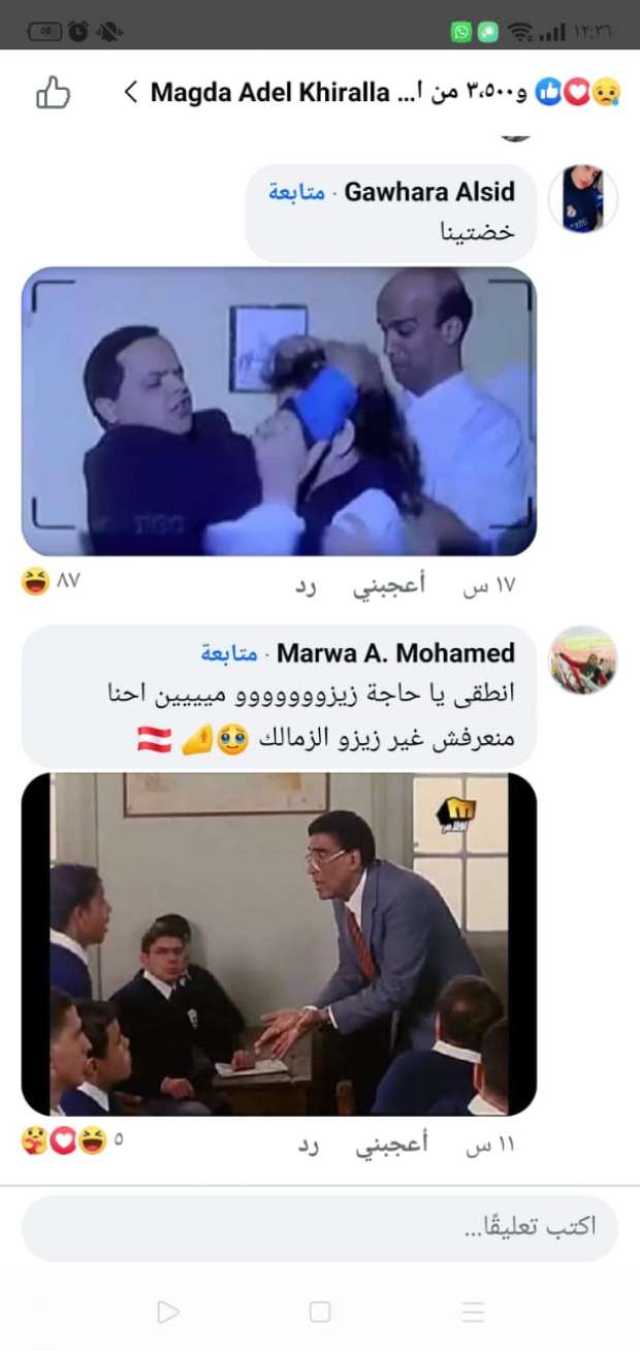Like the post with thumbs-up icon
This screenshot has height=1351, width=640.
pyautogui.click(x=53, y=93)
